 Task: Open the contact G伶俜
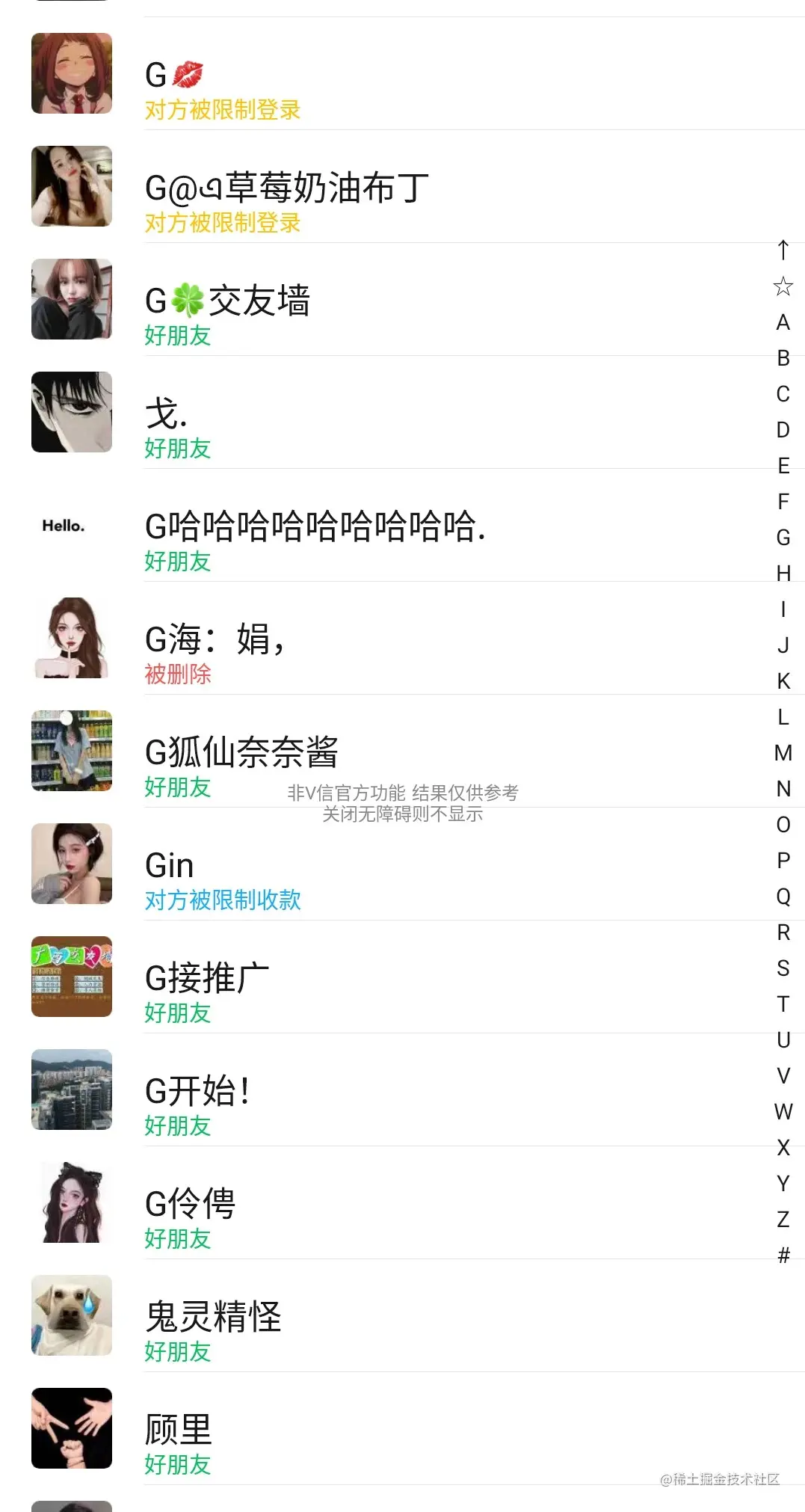[191, 1203]
